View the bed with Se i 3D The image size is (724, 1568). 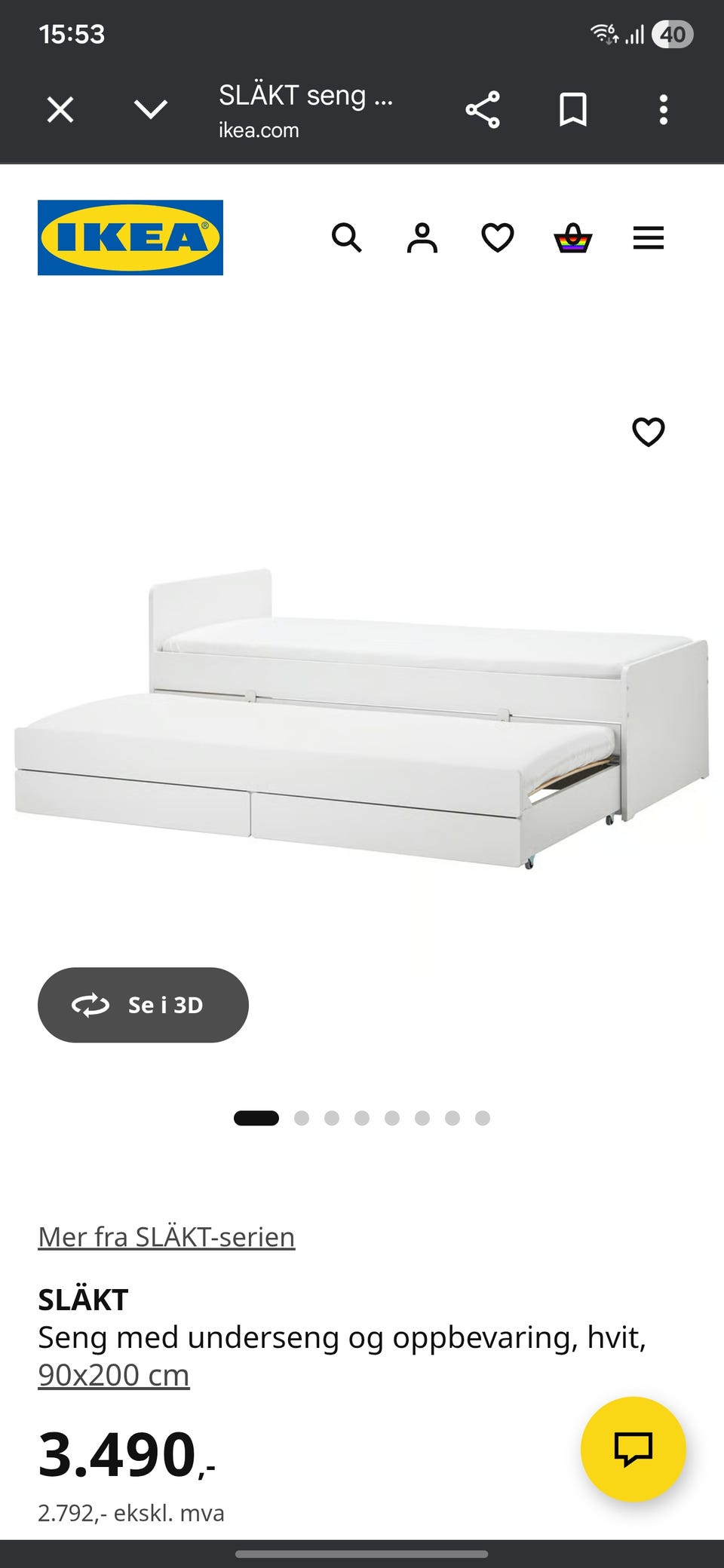coord(143,1005)
